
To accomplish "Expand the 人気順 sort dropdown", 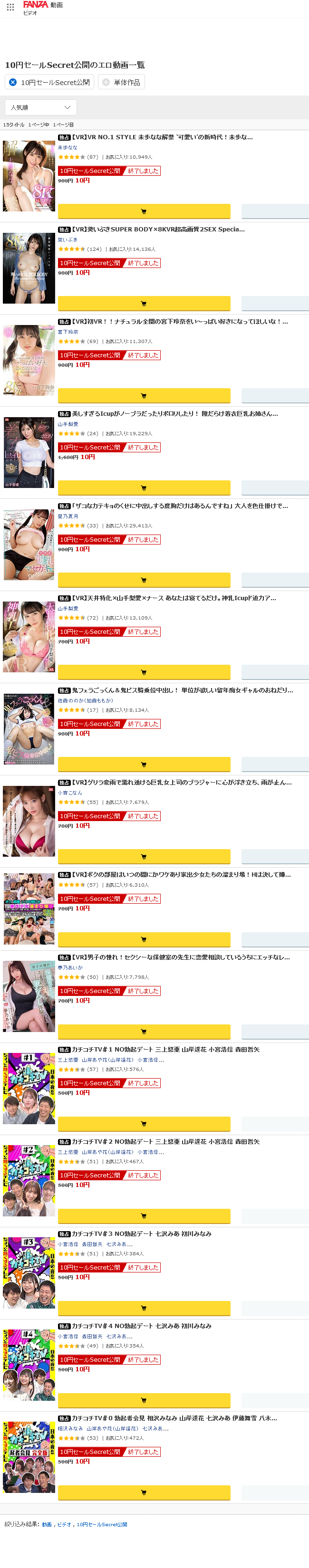I will (41, 107).
